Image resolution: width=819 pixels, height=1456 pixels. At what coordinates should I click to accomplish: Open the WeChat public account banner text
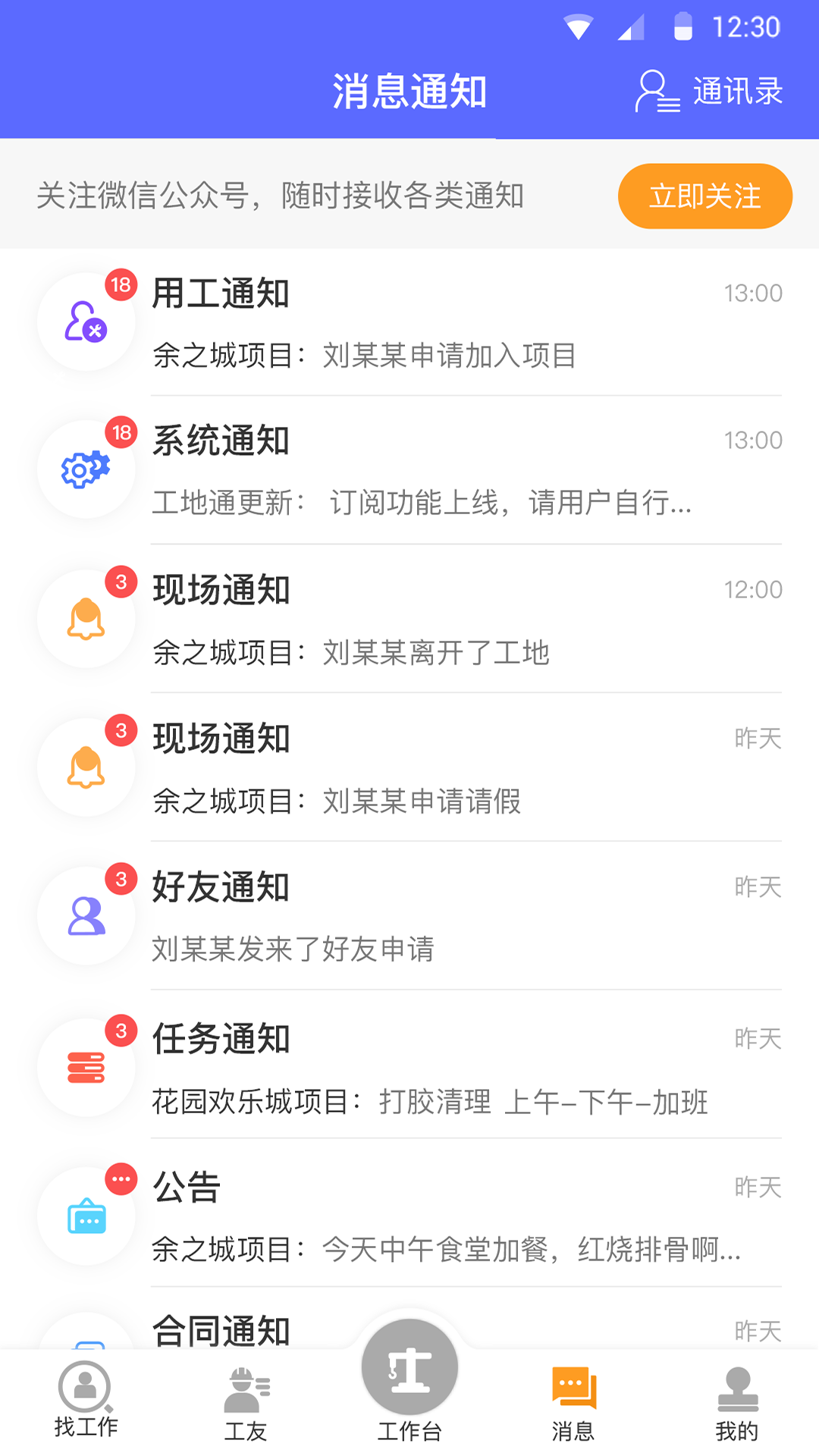click(x=281, y=195)
